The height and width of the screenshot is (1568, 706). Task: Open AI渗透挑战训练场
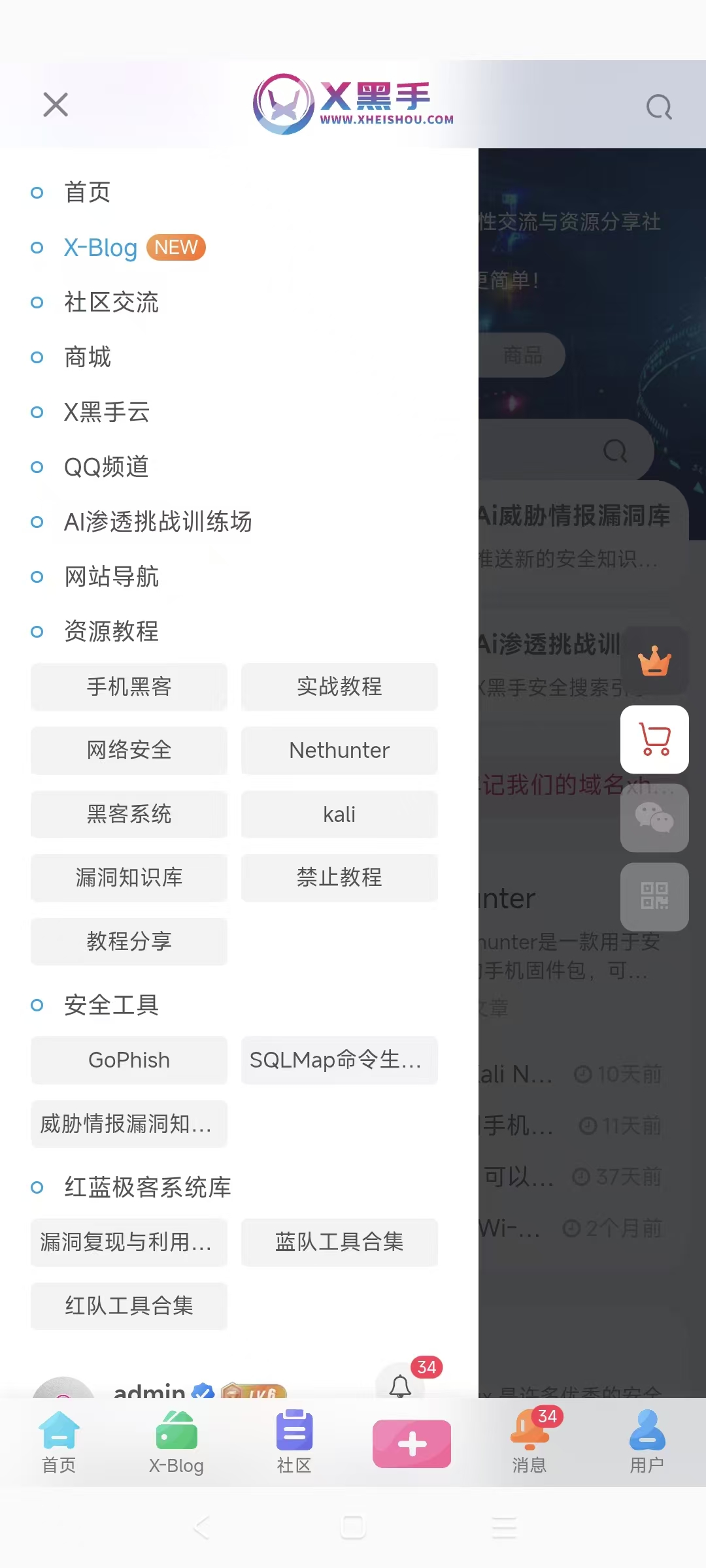[x=158, y=522]
